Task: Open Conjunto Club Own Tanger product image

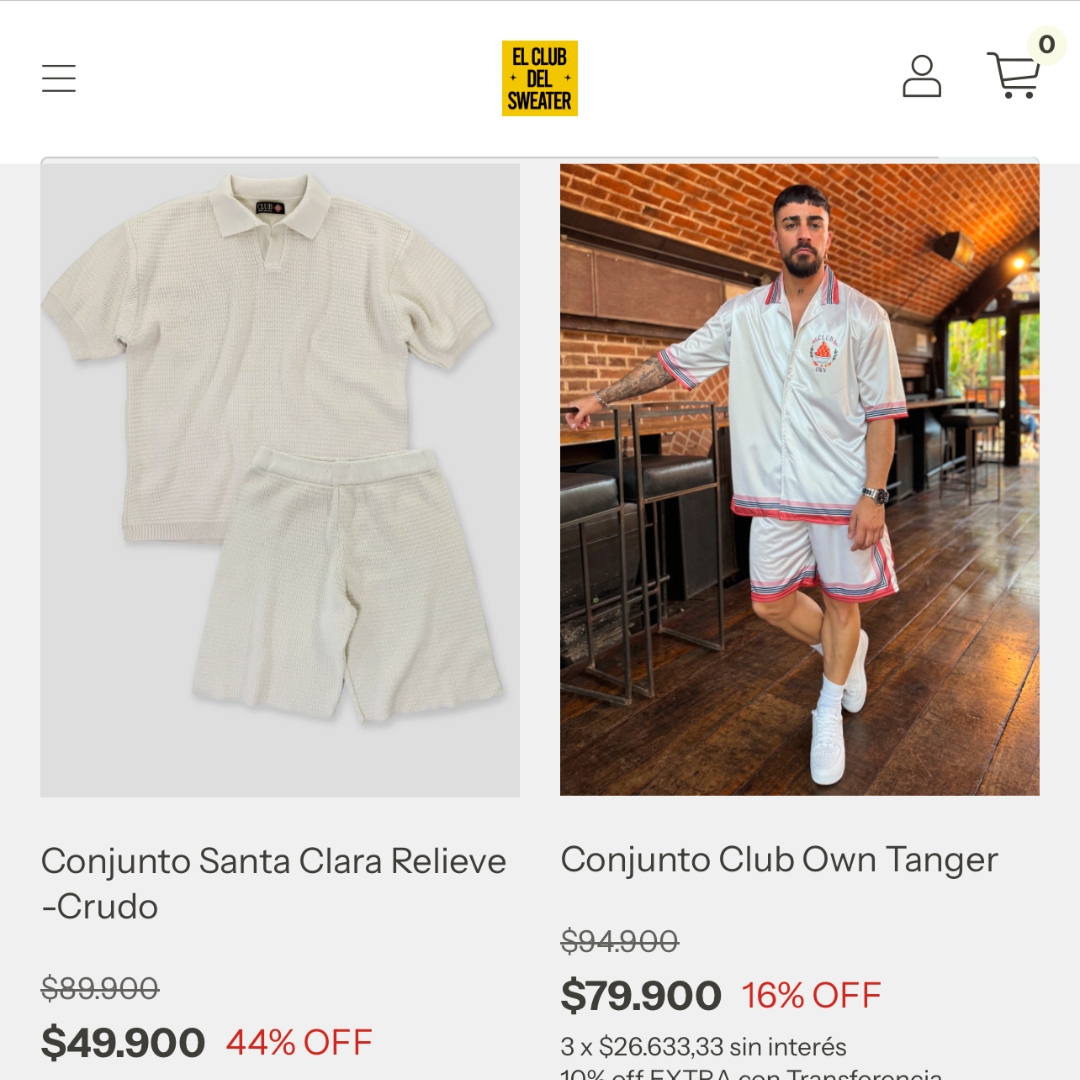Action: (x=799, y=480)
